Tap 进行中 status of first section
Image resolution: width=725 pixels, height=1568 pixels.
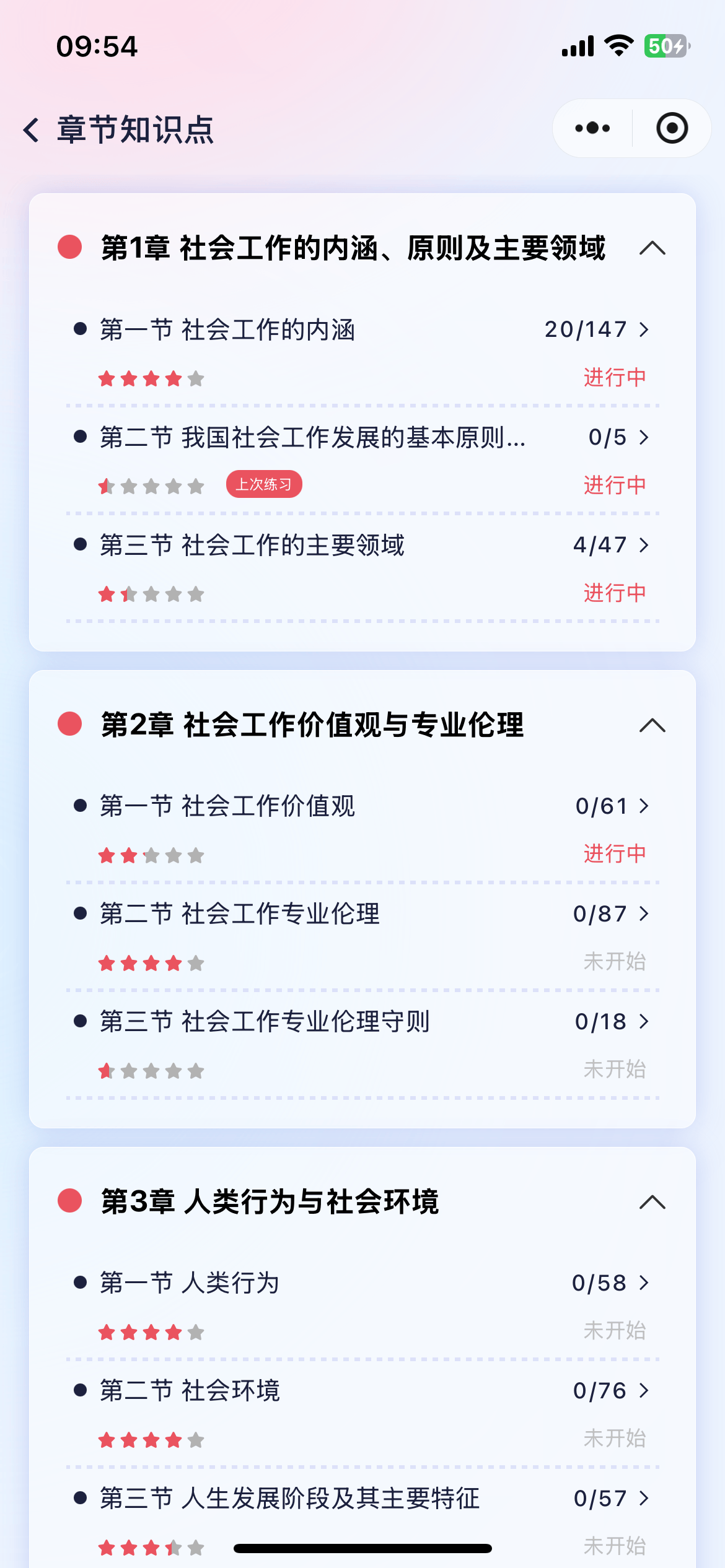(x=615, y=377)
